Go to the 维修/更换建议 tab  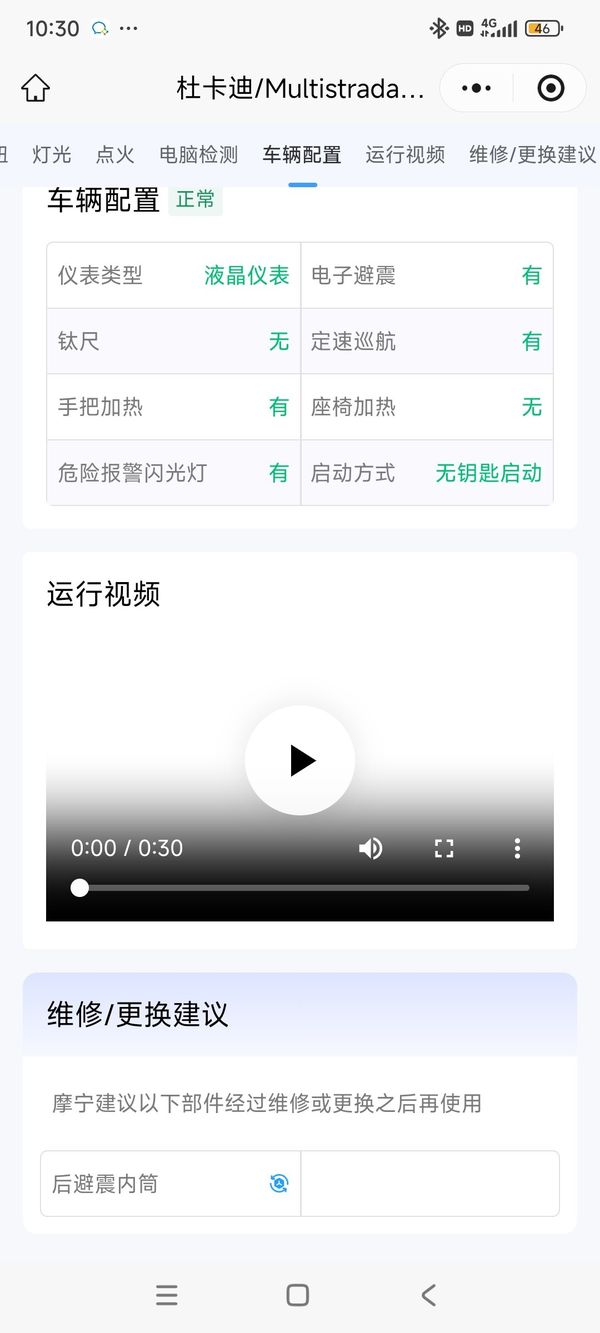(532, 154)
